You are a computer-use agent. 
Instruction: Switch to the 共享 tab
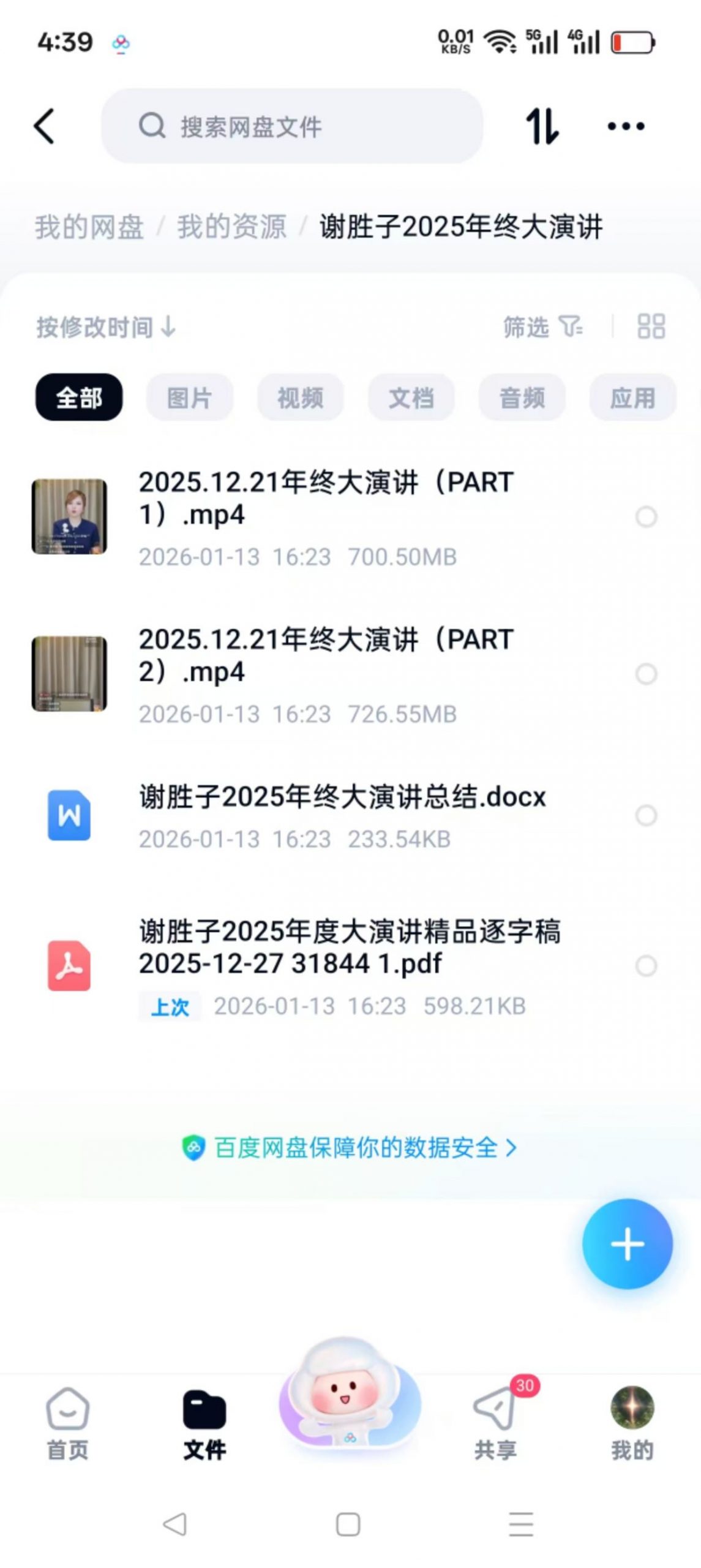(x=495, y=1422)
